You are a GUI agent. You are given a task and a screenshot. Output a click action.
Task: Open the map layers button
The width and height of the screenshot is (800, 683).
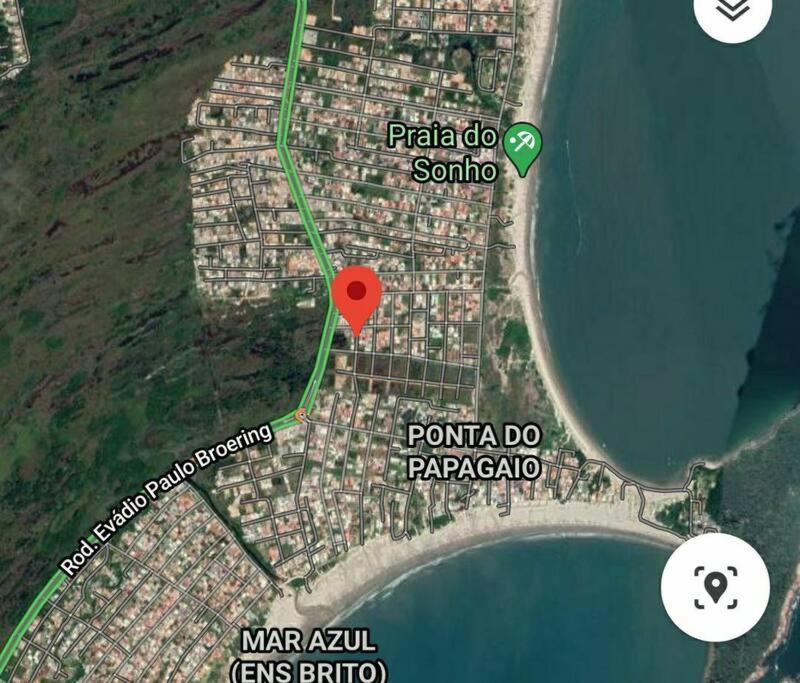coord(733,10)
